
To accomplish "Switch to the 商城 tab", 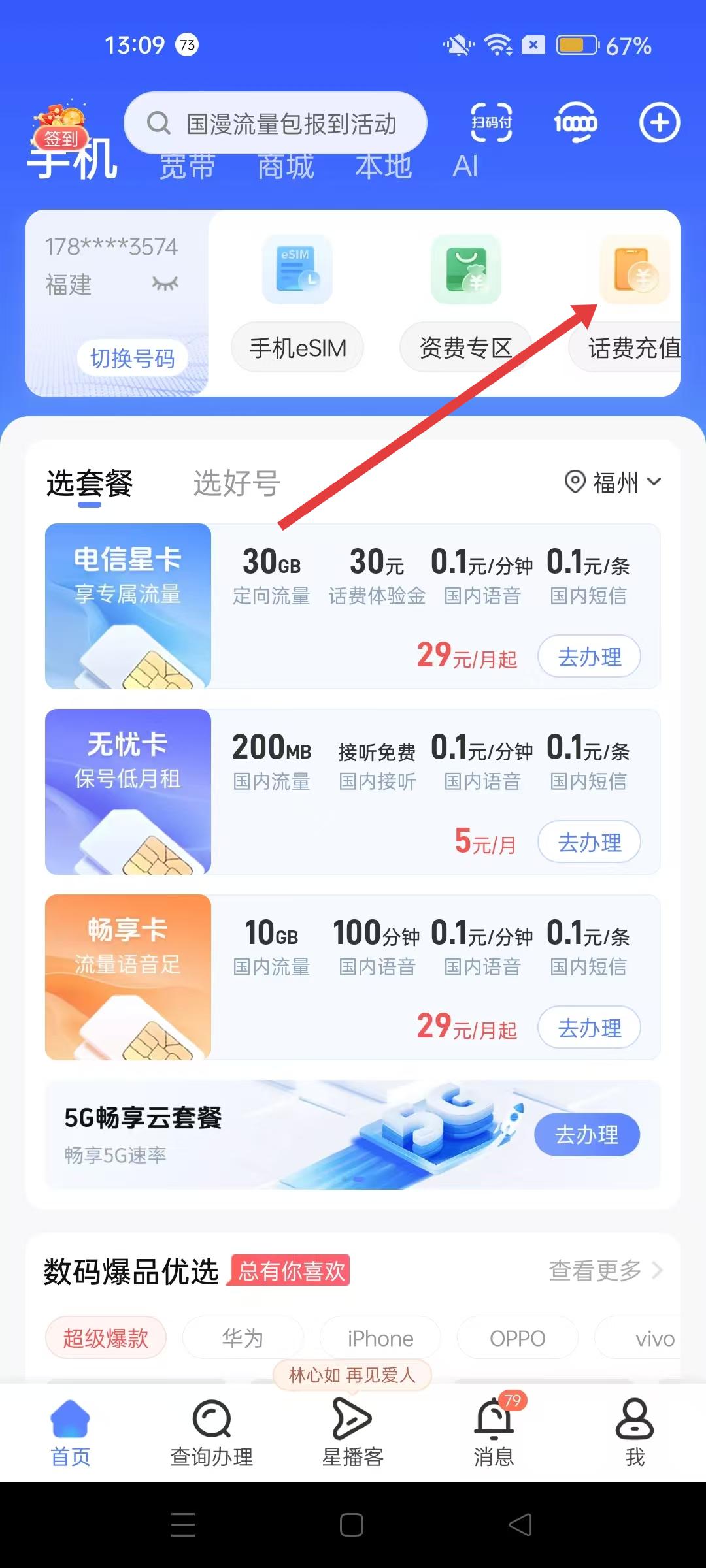I will coord(286,167).
